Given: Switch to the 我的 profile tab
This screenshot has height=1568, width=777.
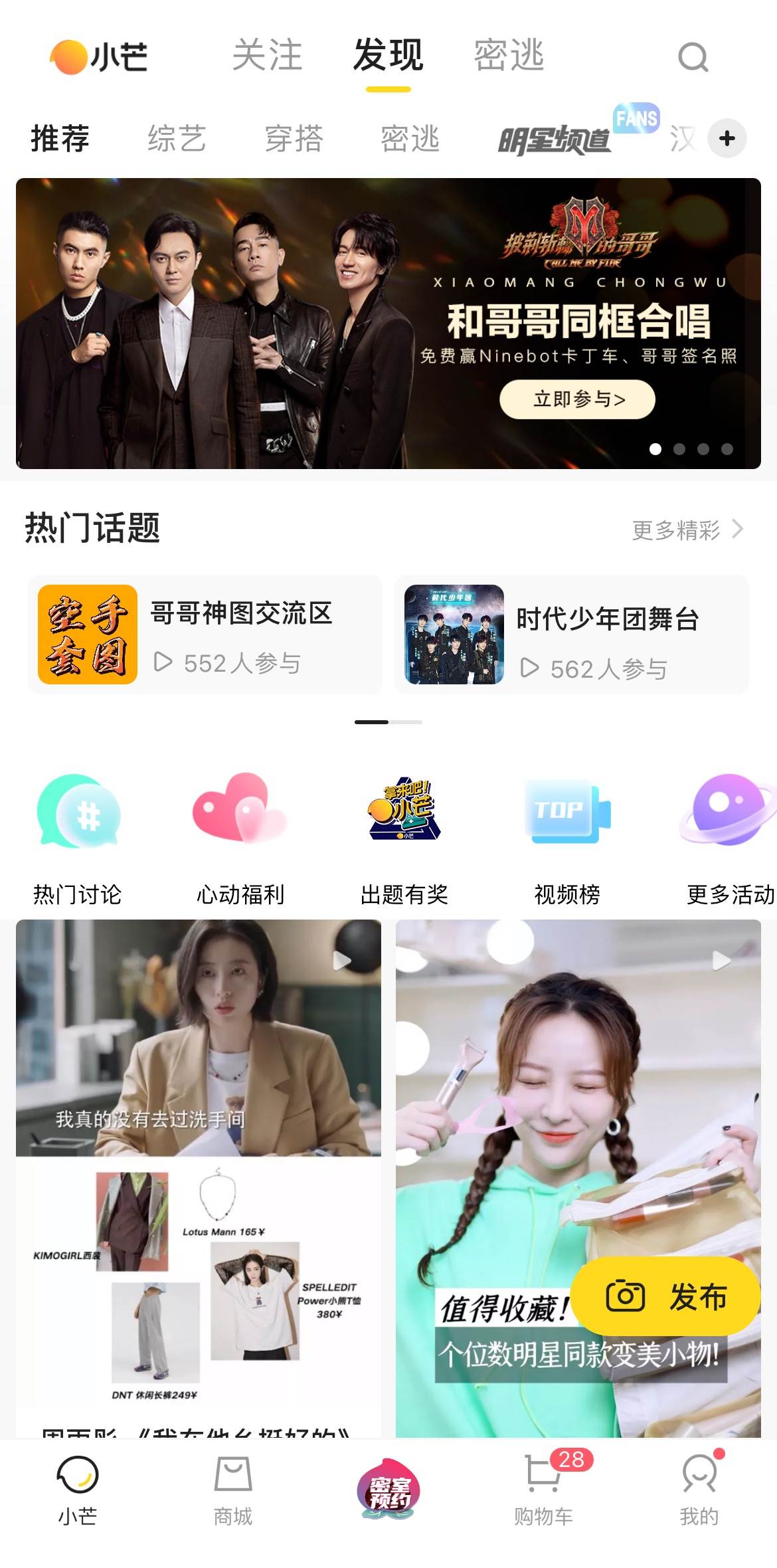Looking at the screenshot, I should coord(699,1490).
